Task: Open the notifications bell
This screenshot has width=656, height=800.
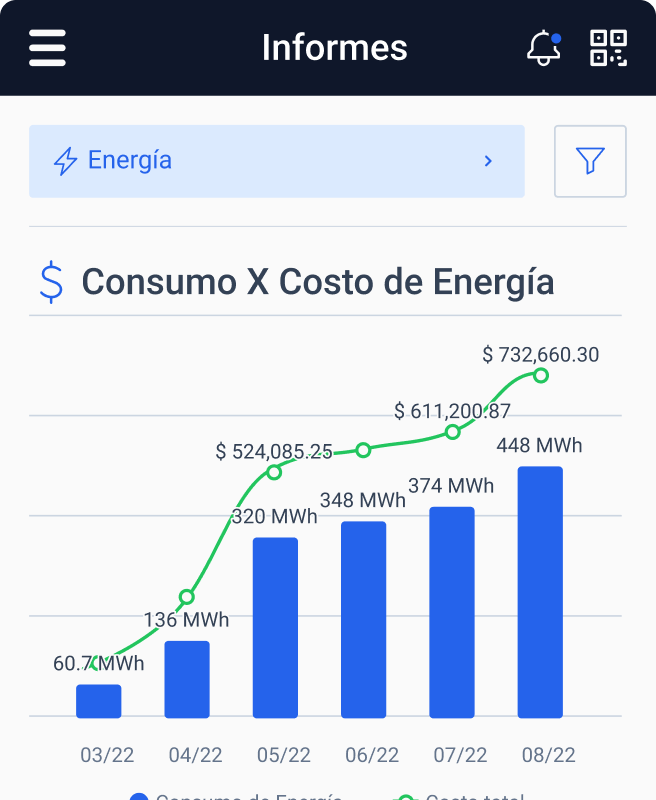Action: 543,48
